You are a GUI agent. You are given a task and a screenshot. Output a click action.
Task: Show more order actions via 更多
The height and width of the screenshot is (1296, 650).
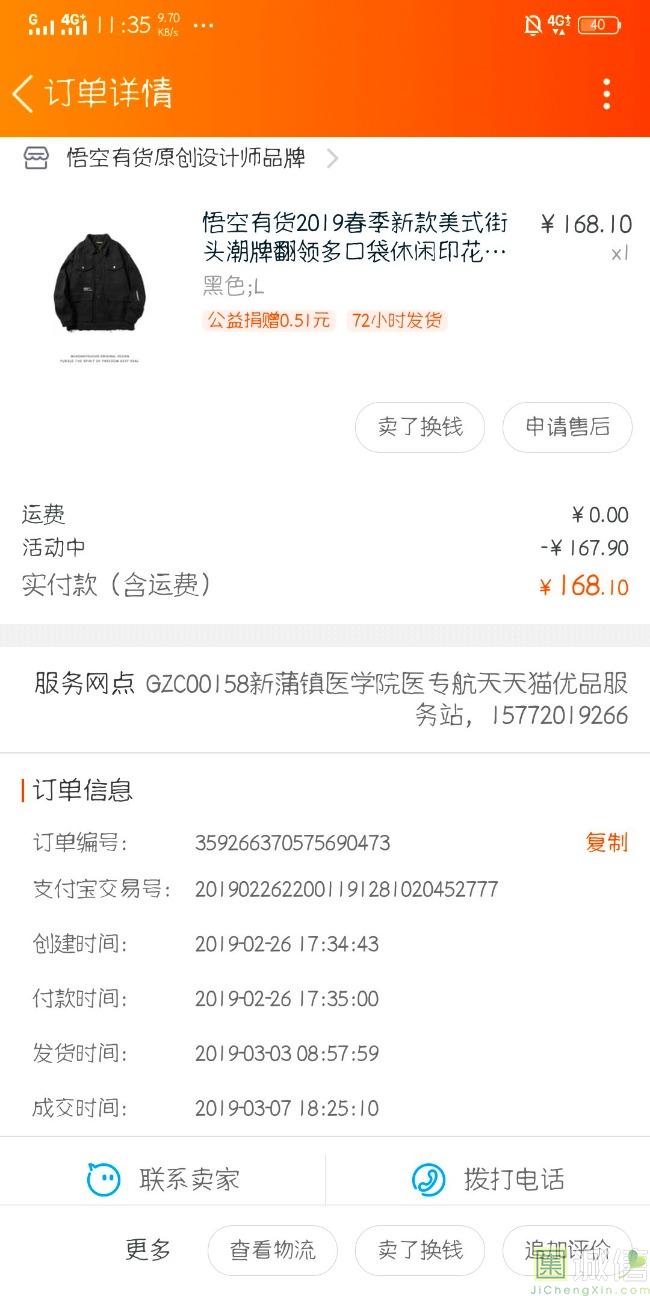coord(148,1249)
